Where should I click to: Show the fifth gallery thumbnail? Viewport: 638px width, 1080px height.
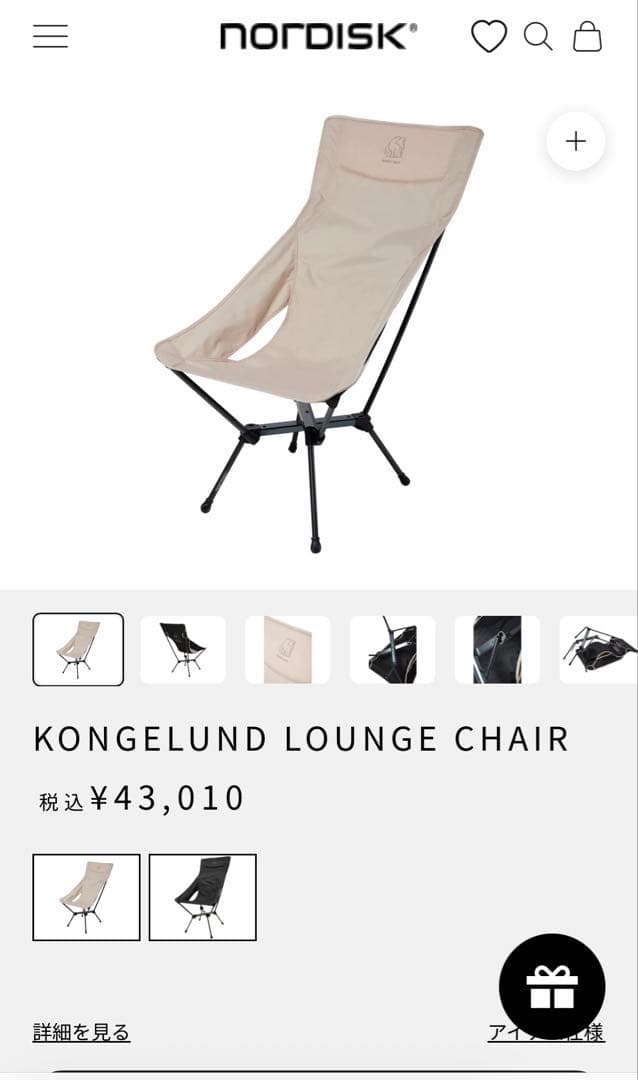pos(497,650)
